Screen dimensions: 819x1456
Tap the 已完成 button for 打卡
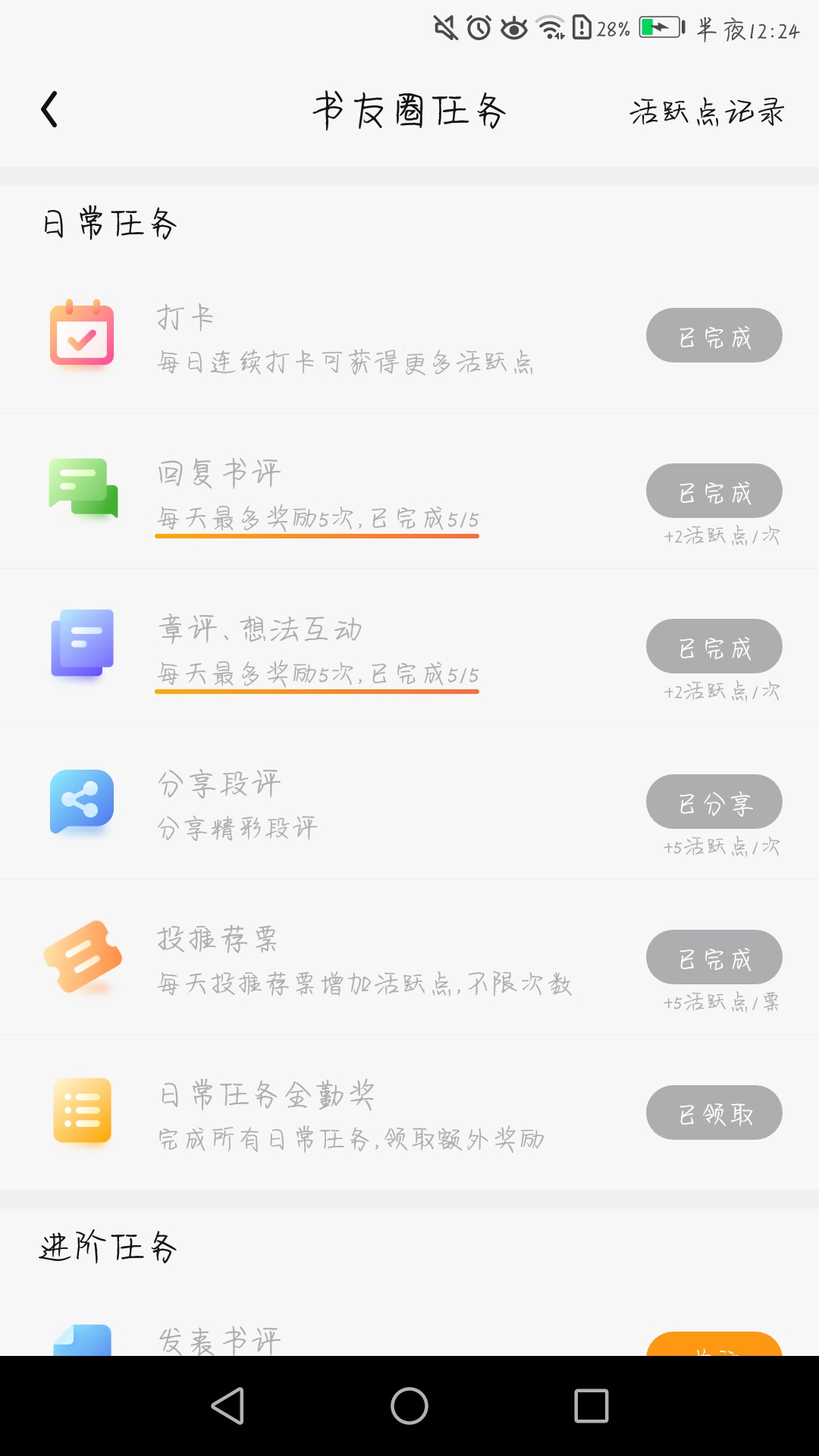coord(714,335)
